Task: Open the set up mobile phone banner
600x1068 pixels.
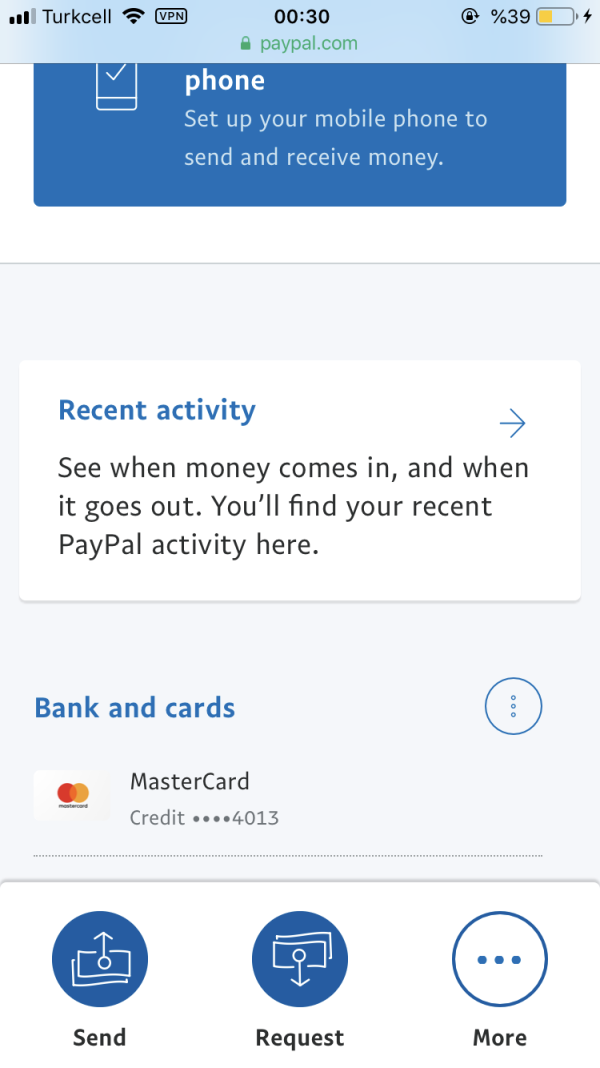Action: click(x=300, y=132)
